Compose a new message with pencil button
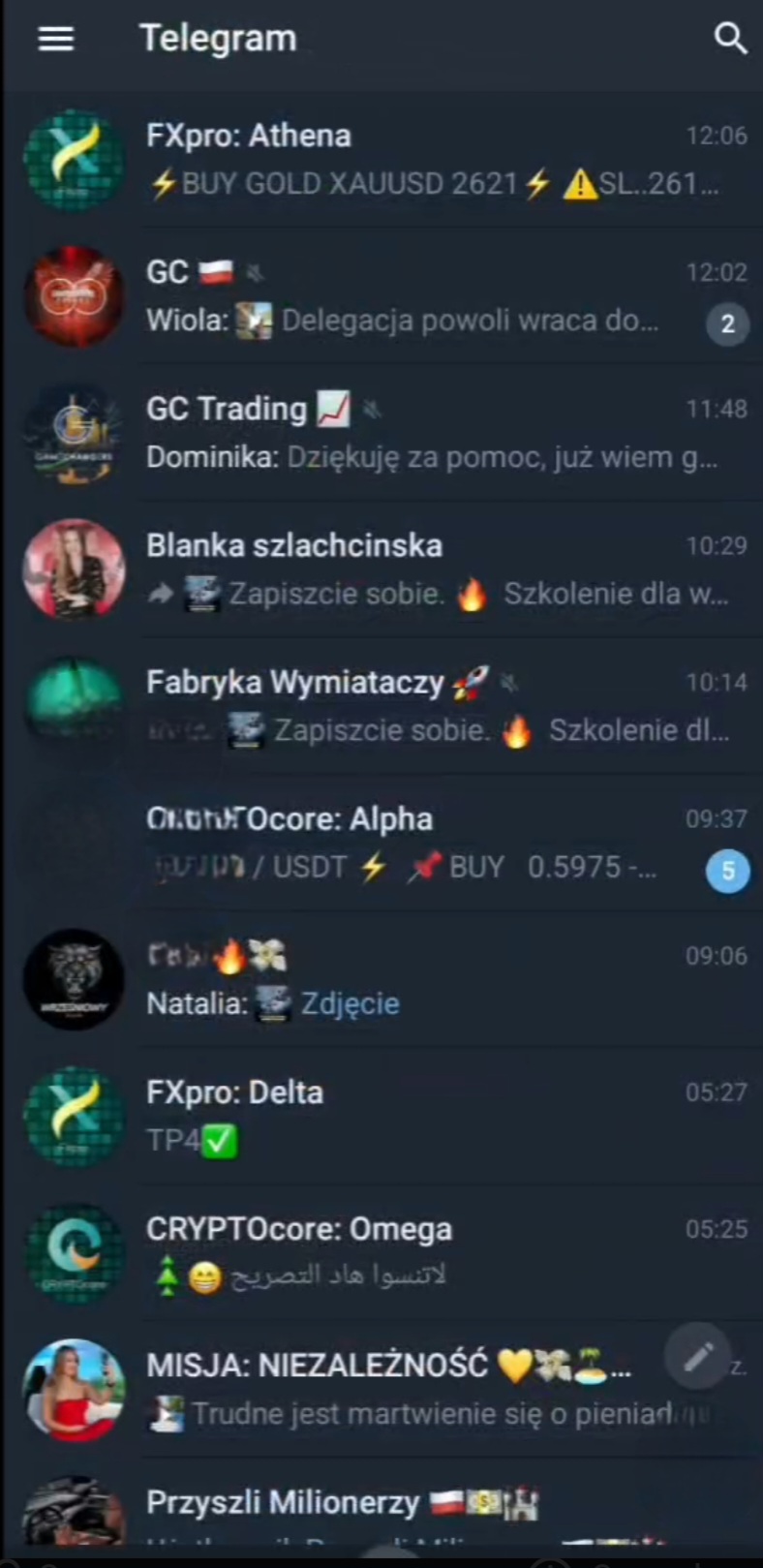The image size is (763, 1568). point(698,1357)
